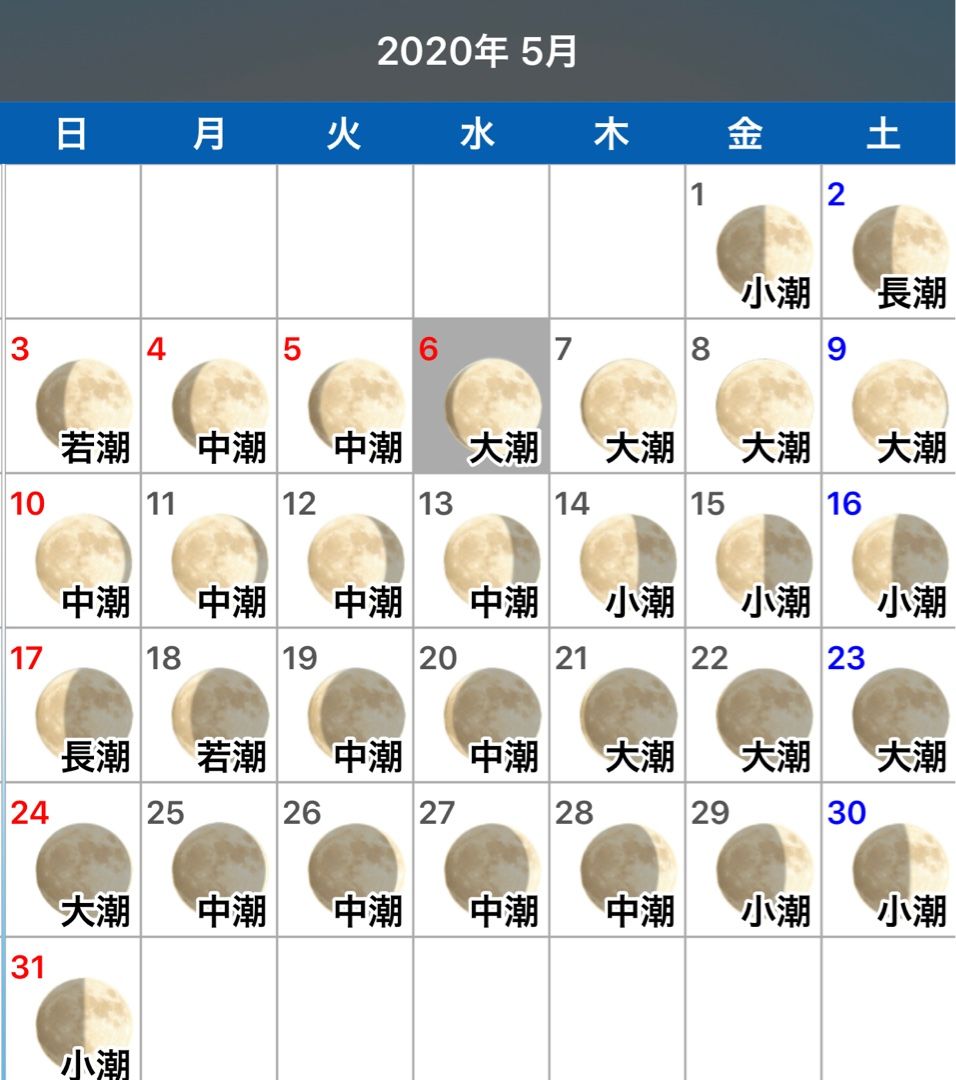Open May 2 長潮 day cell
Image resolution: width=956 pixels, height=1080 pixels.
(x=889, y=242)
